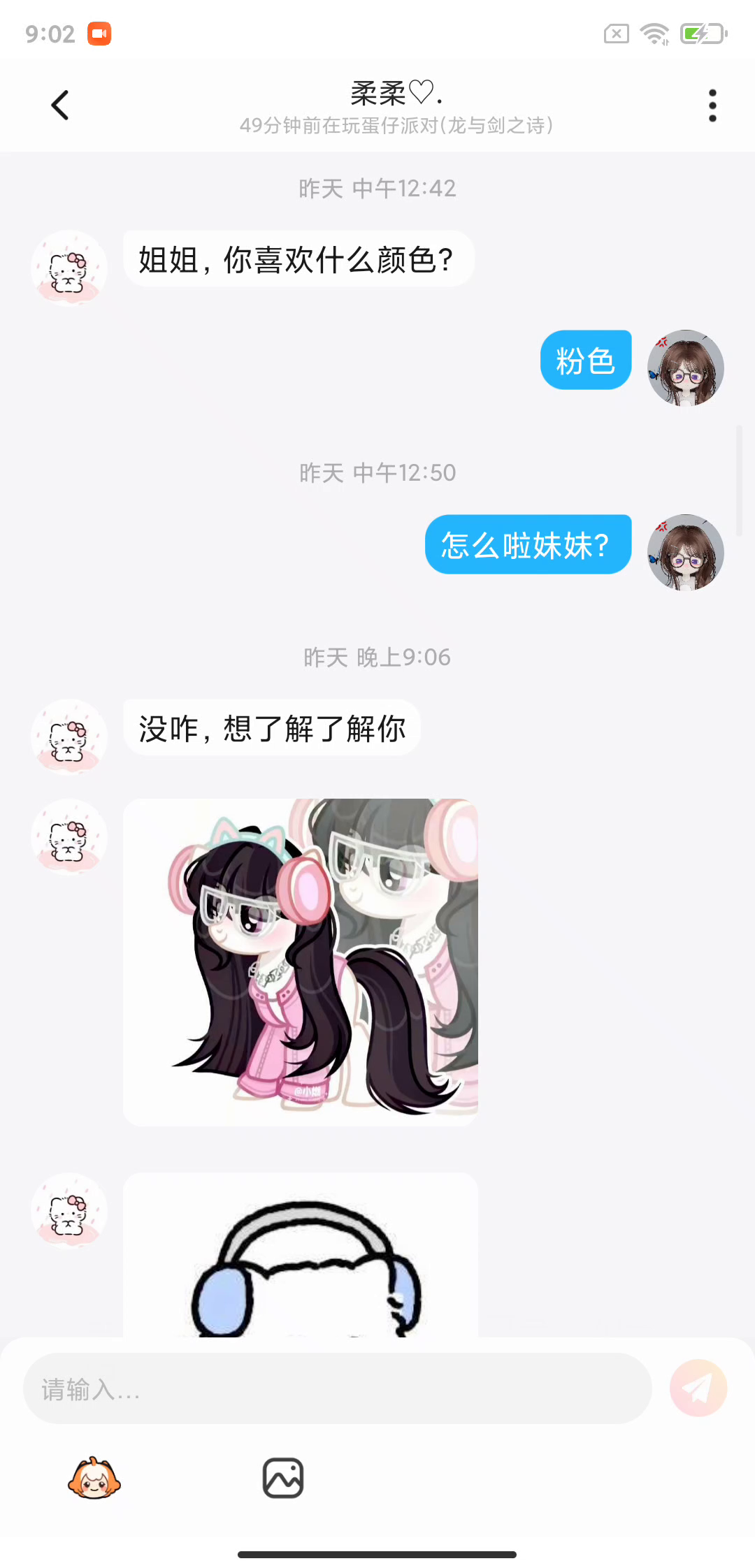Tap the 请输入 message input field

337,1388
